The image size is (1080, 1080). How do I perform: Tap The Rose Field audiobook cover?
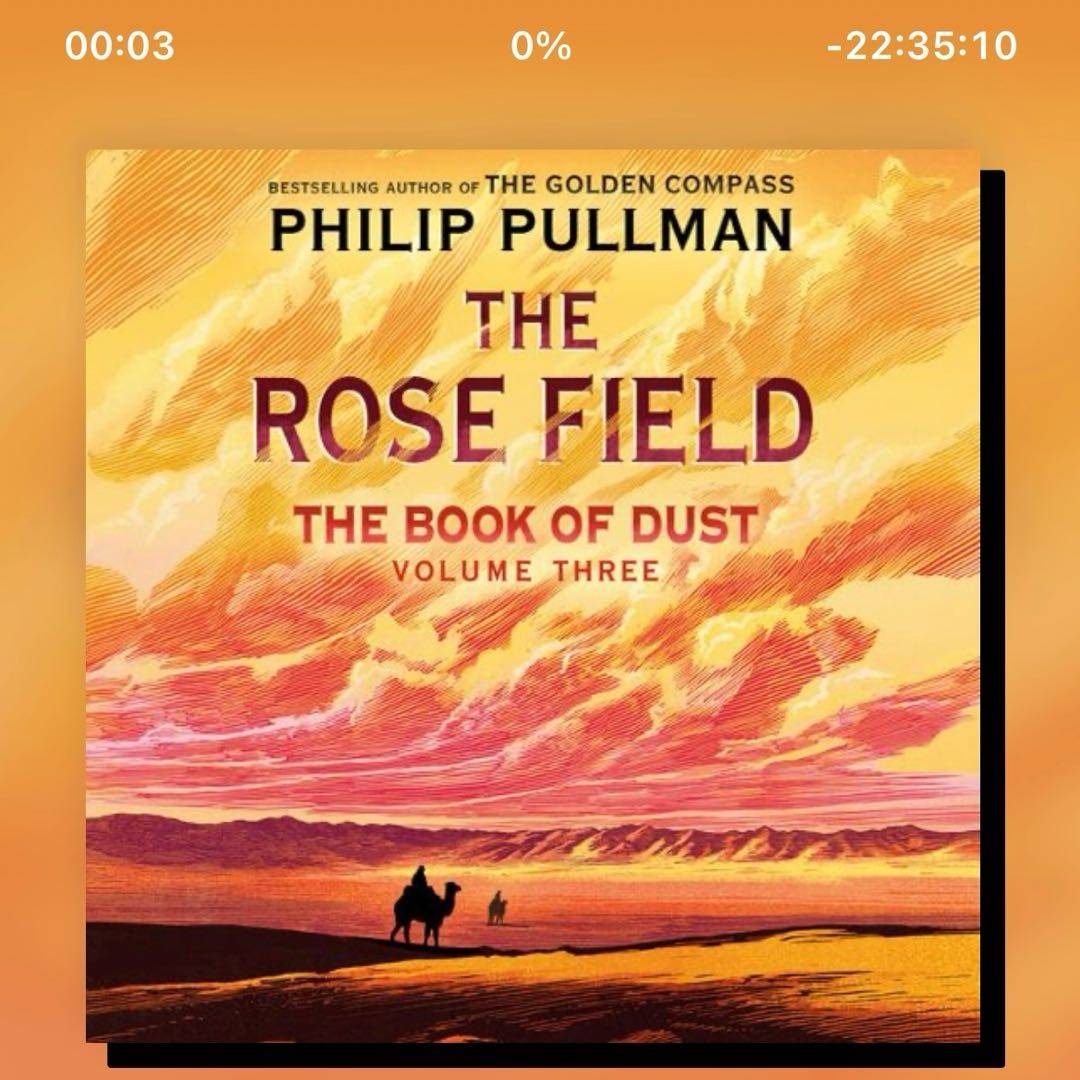click(x=532, y=596)
